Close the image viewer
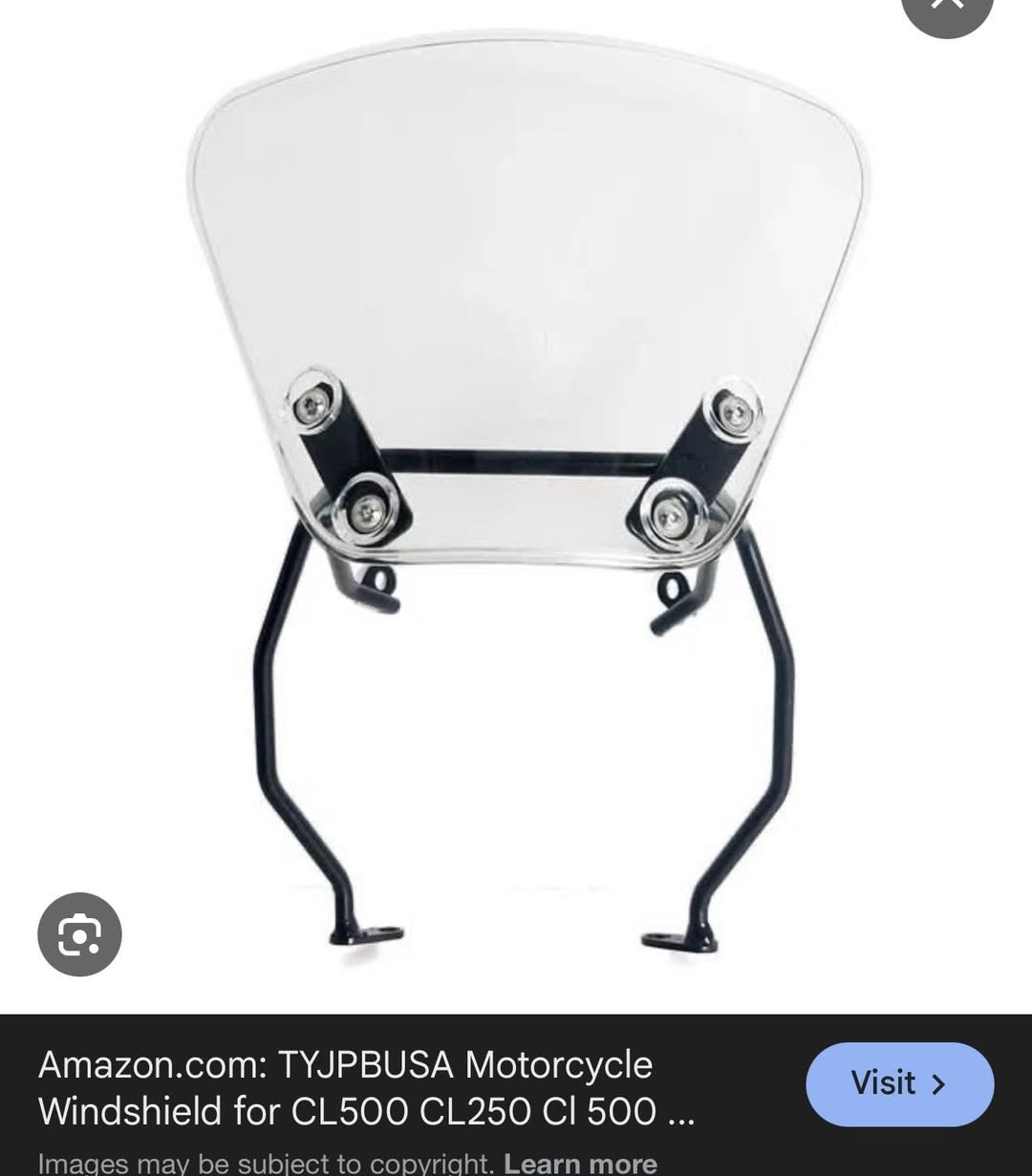1032x1176 pixels. click(x=947, y=8)
